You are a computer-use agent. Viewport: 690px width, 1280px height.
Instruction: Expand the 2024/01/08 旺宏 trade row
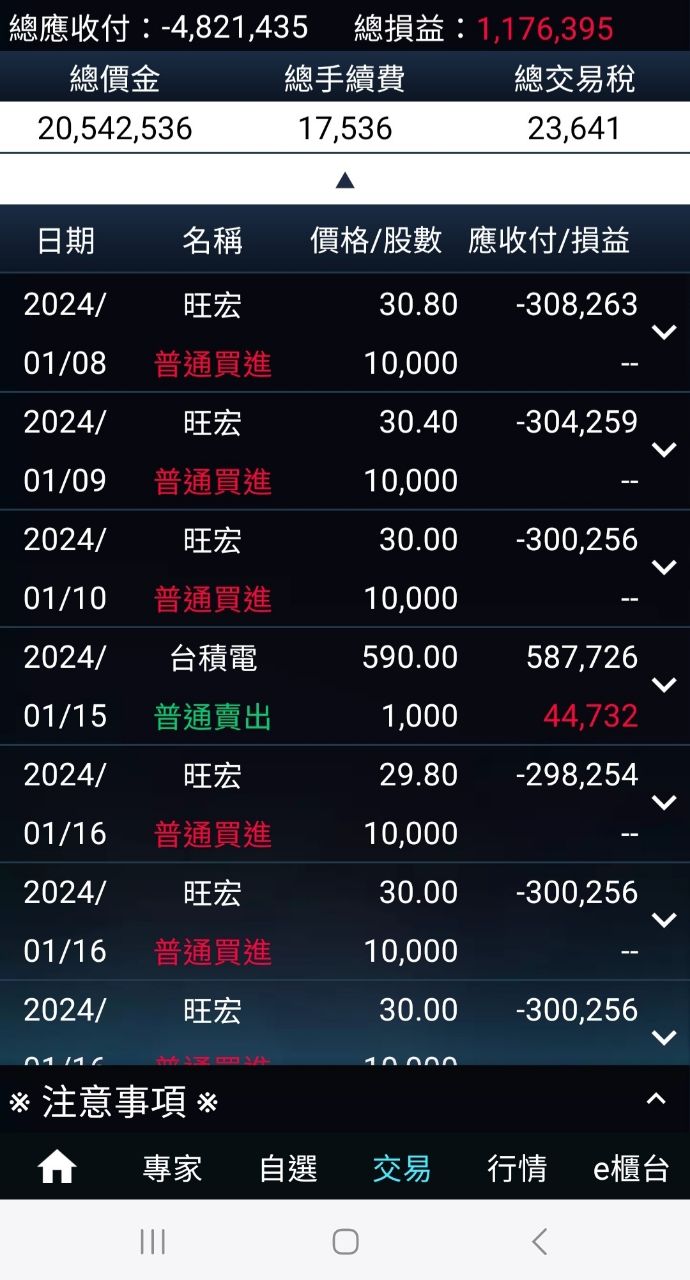[x=664, y=333]
